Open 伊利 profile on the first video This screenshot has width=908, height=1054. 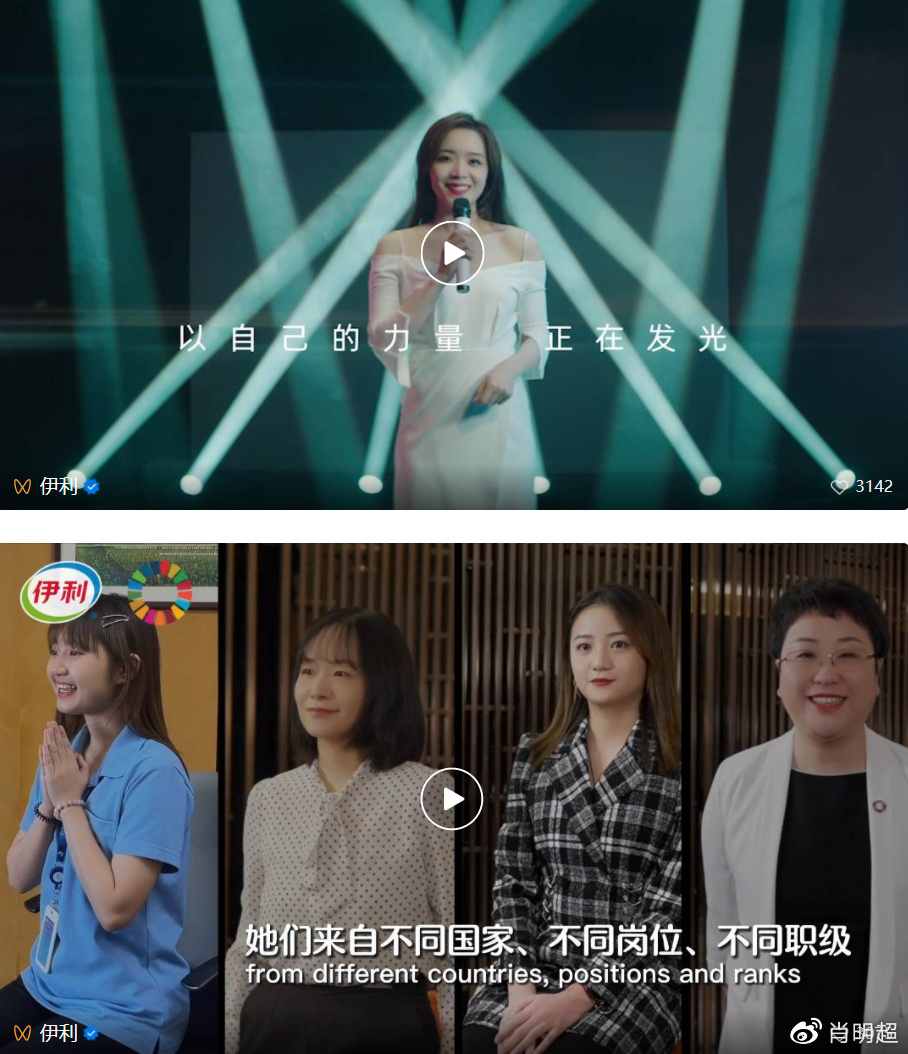(58, 486)
